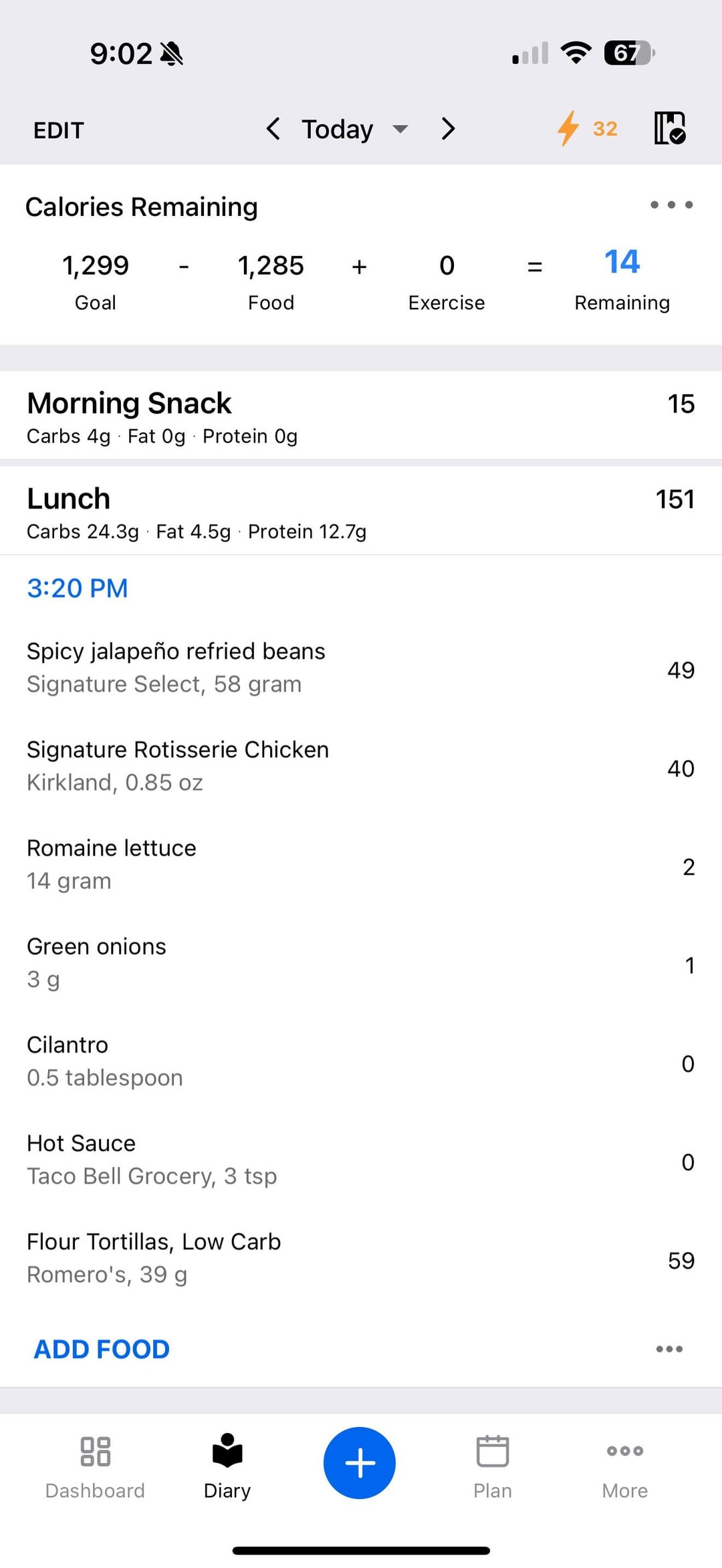Open the Hot Sauce entry
722x1568 pixels.
pyautogui.click(x=361, y=1159)
